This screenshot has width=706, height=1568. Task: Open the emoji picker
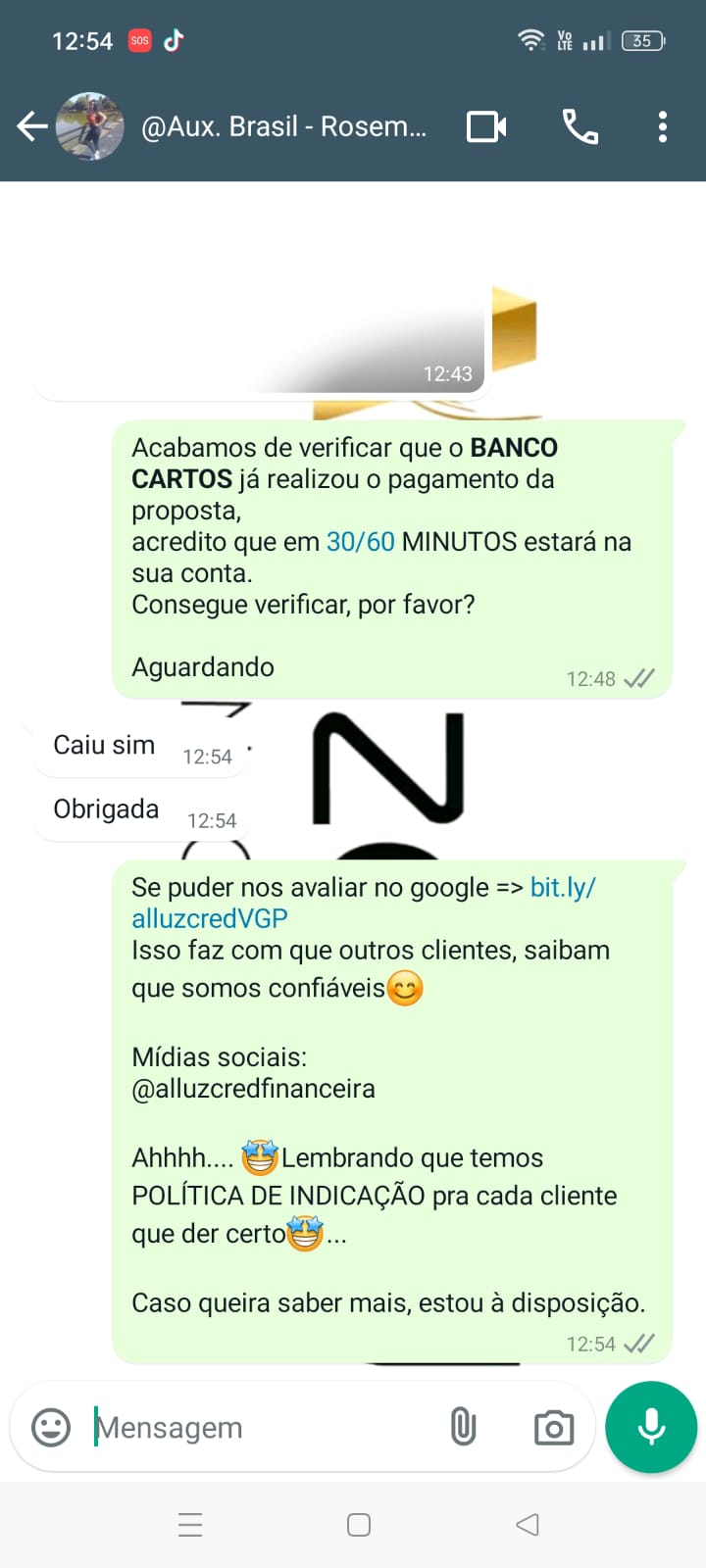(x=51, y=1427)
